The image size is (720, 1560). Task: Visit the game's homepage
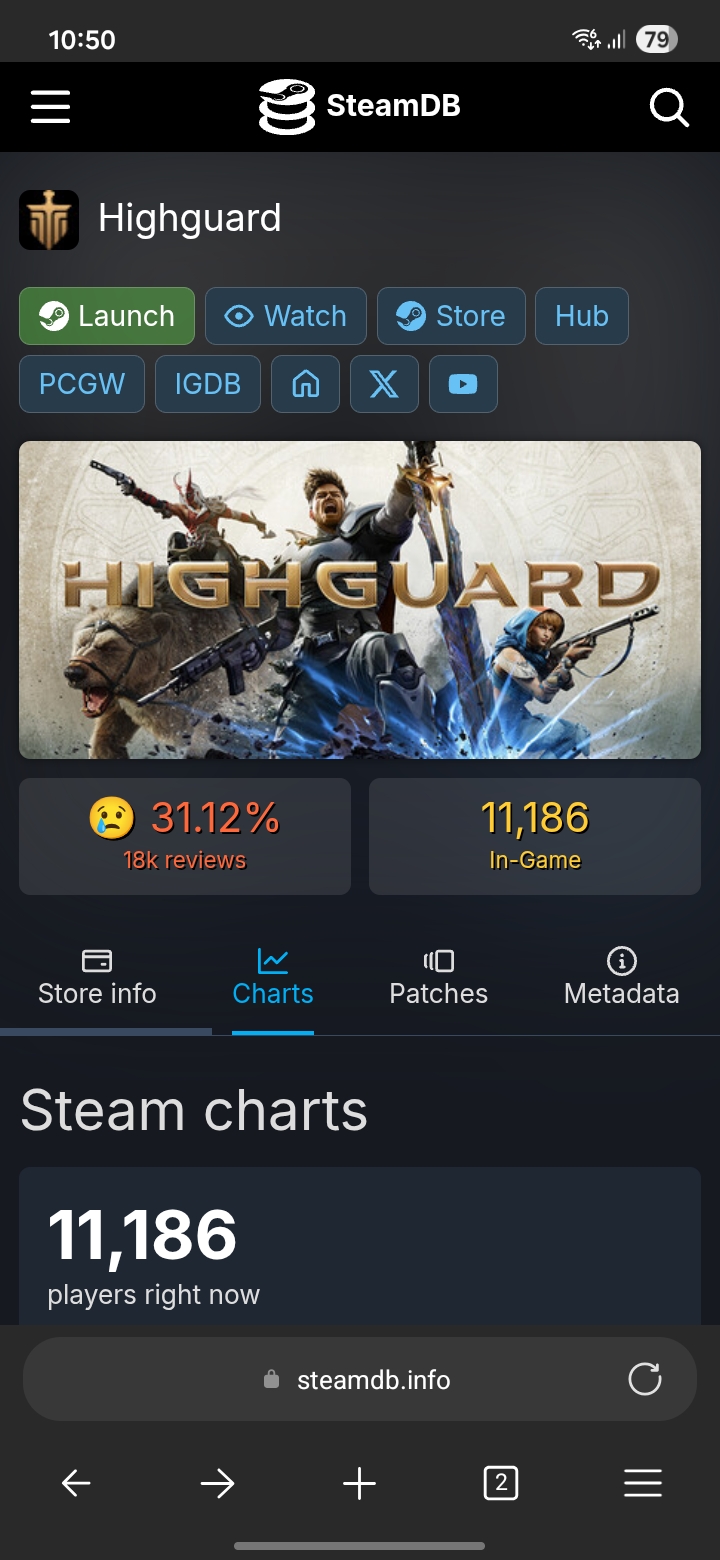point(305,384)
